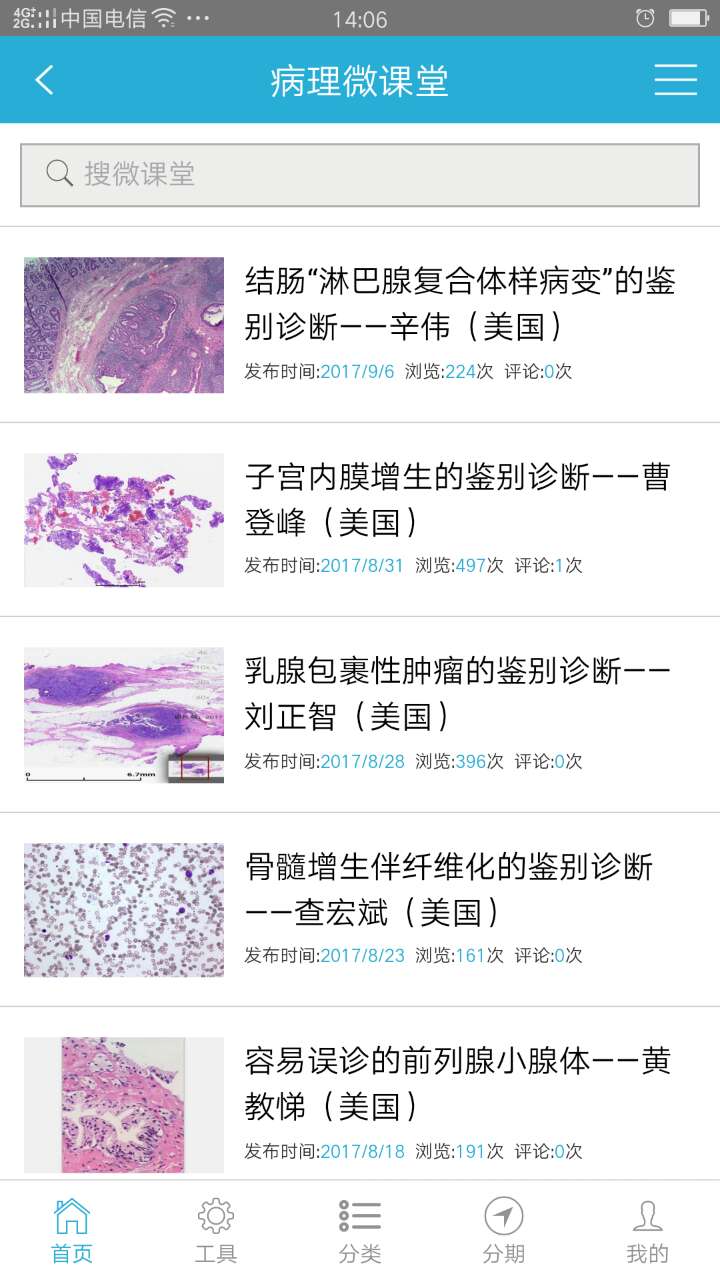720x1280 pixels.
Task: Open the hamburger menu in the header
Action: click(x=675, y=80)
